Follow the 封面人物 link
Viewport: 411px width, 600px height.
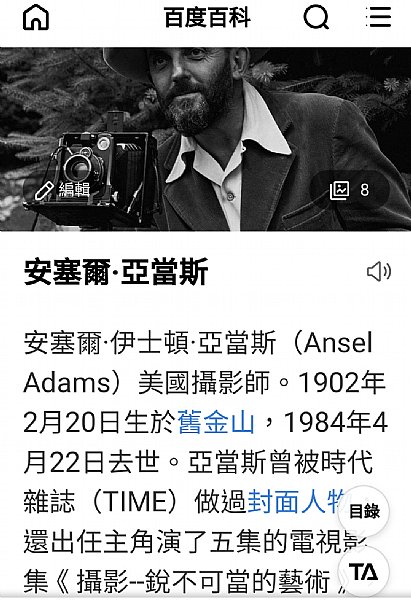pyautogui.click(x=298, y=501)
